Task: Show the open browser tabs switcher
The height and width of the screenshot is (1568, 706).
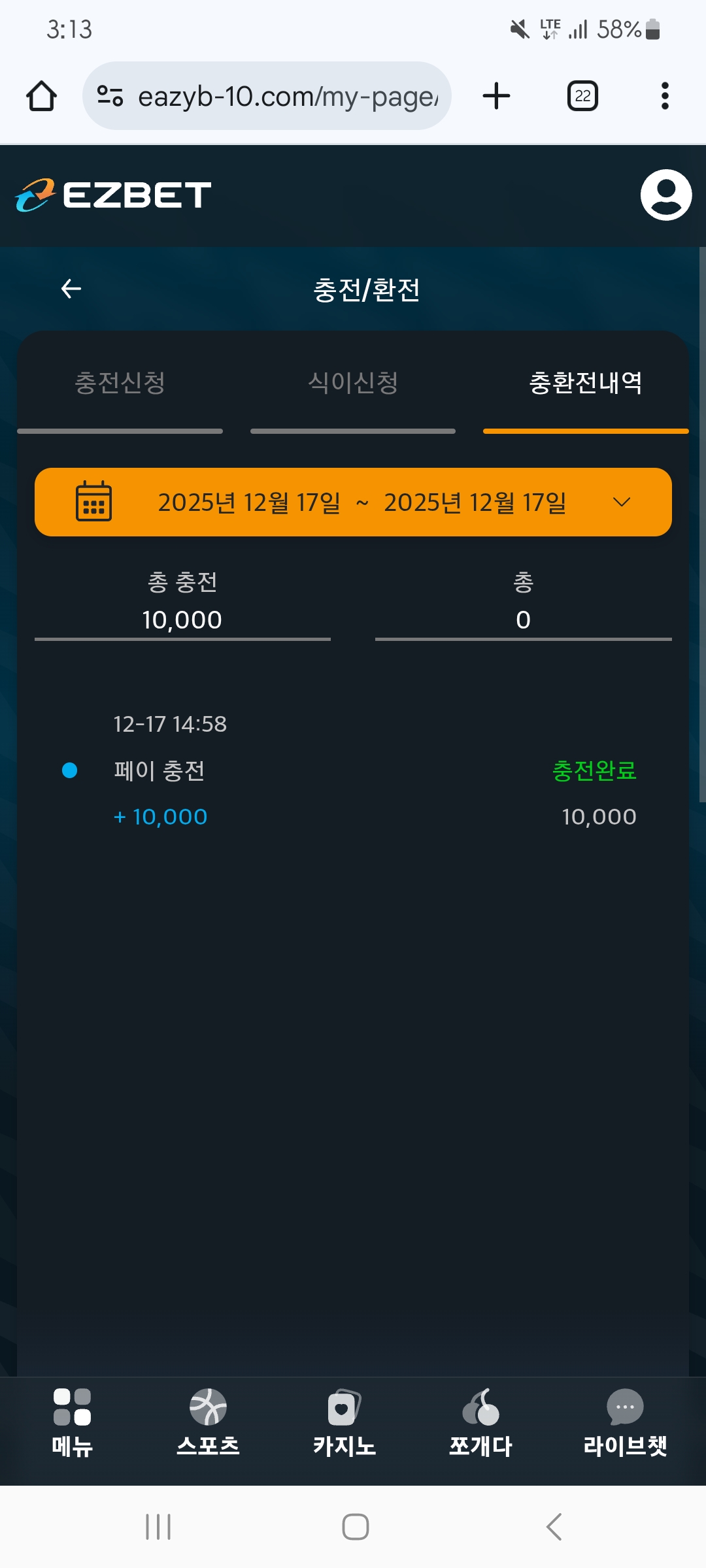Action: point(582,97)
